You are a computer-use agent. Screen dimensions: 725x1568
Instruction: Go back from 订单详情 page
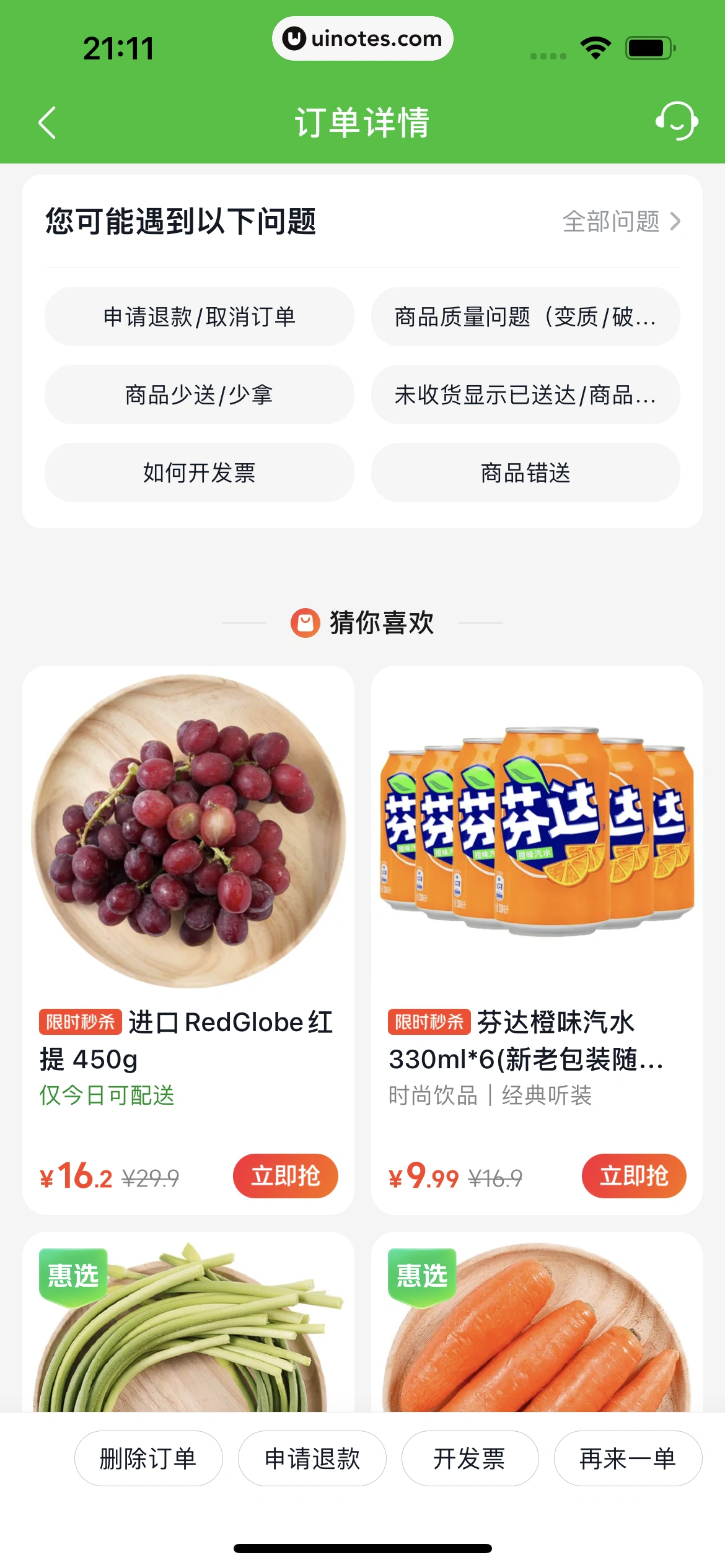(48, 122)
